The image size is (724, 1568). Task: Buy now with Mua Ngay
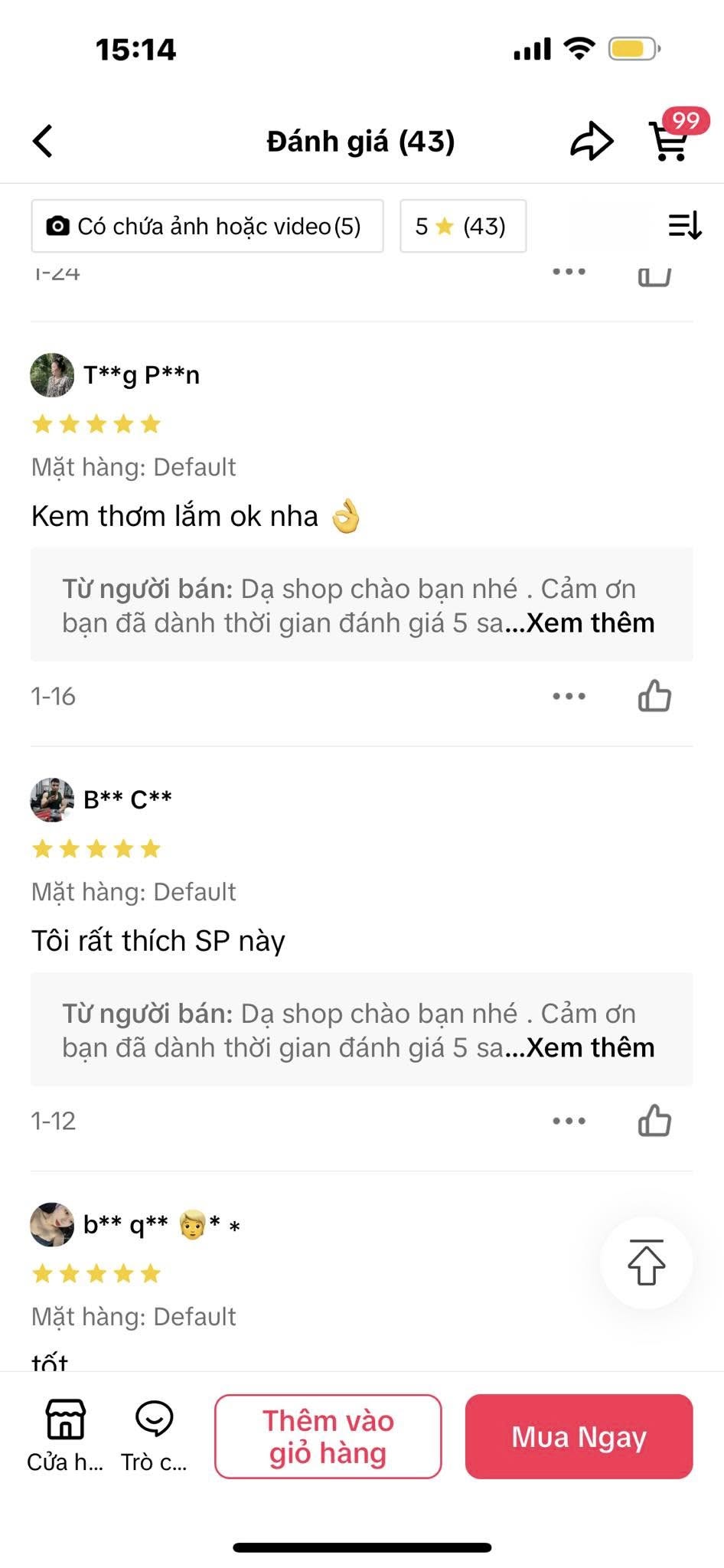pos(579,1436)
